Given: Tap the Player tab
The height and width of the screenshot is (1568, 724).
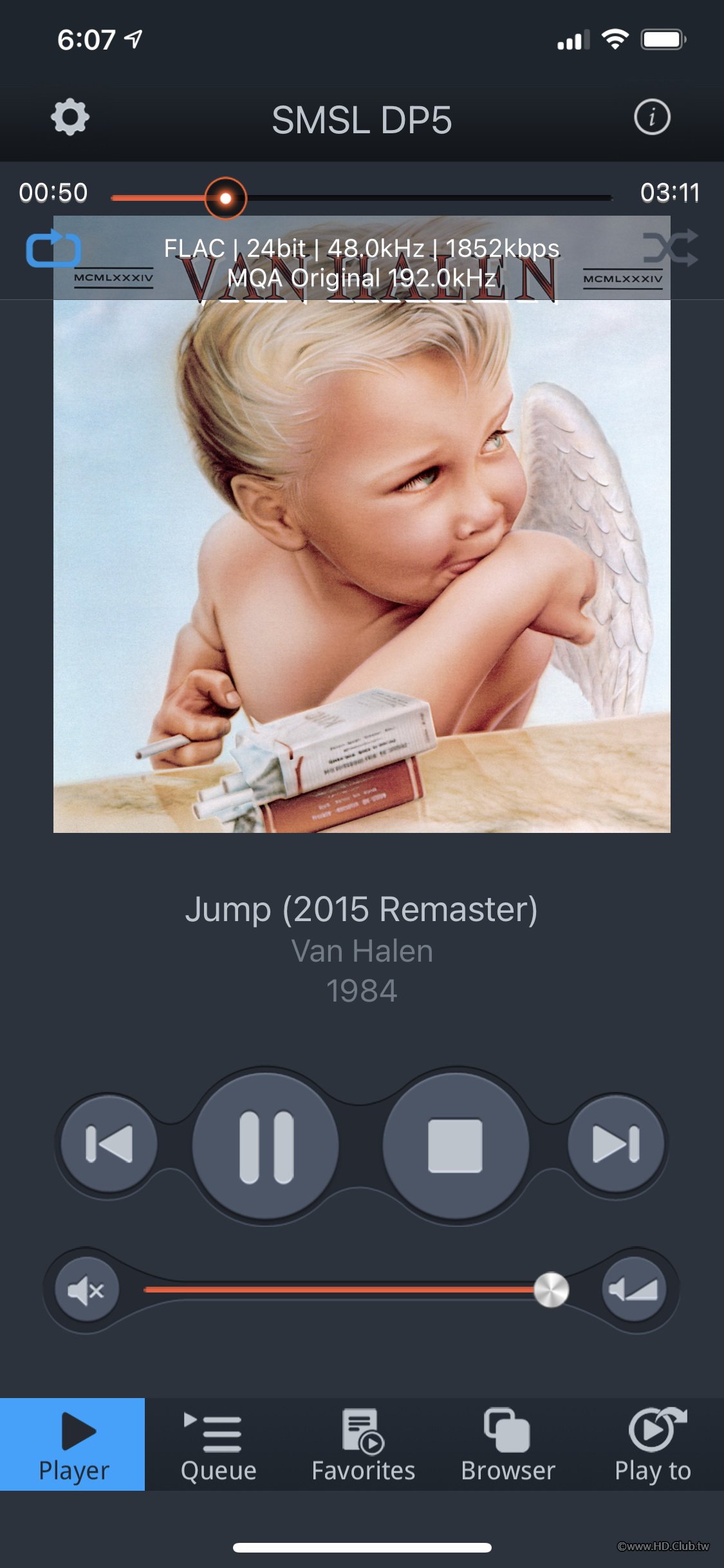Looking at the screenshot, I should click(x=73, y=1444).
